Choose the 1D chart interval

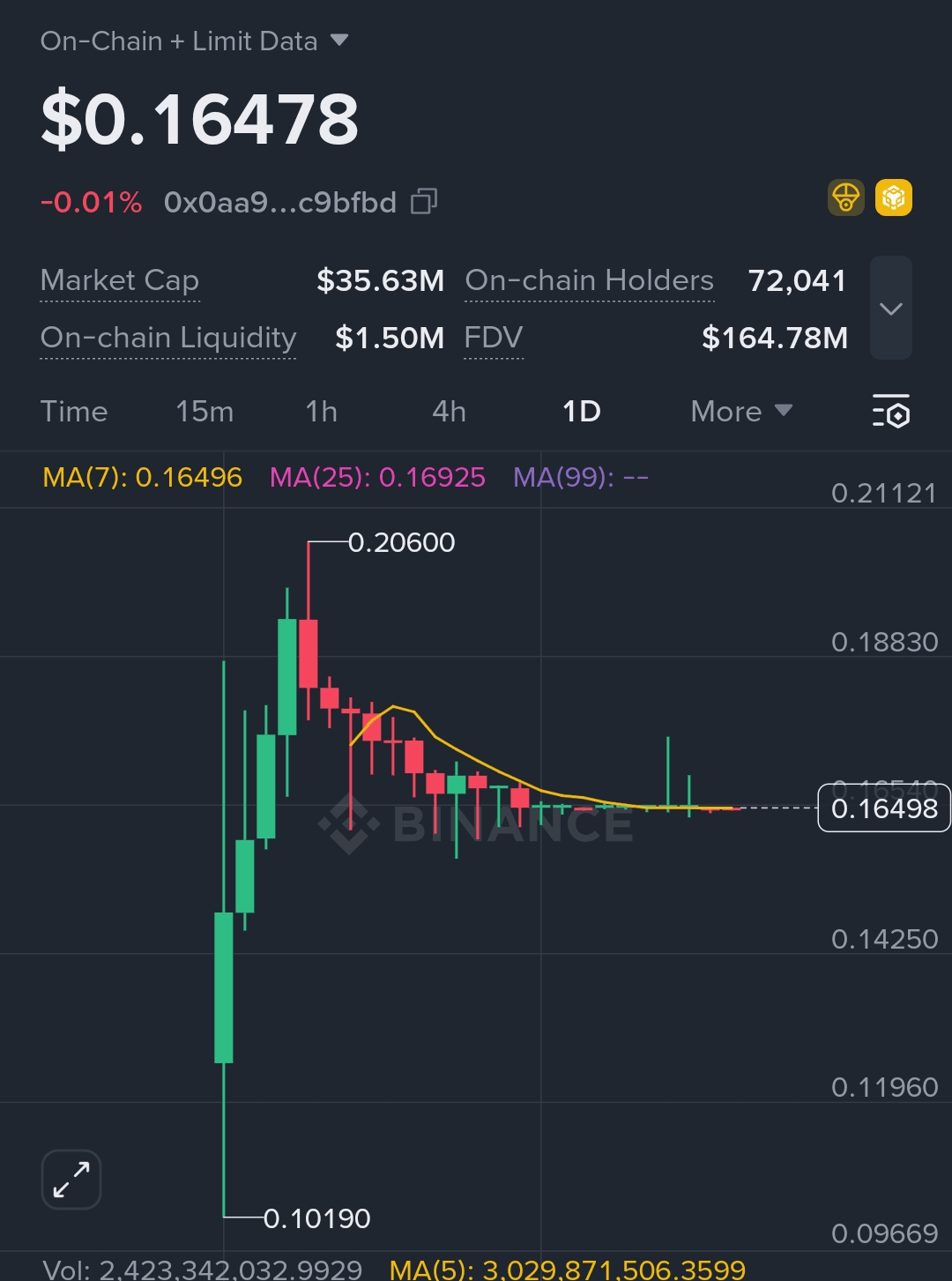[582, 412]
